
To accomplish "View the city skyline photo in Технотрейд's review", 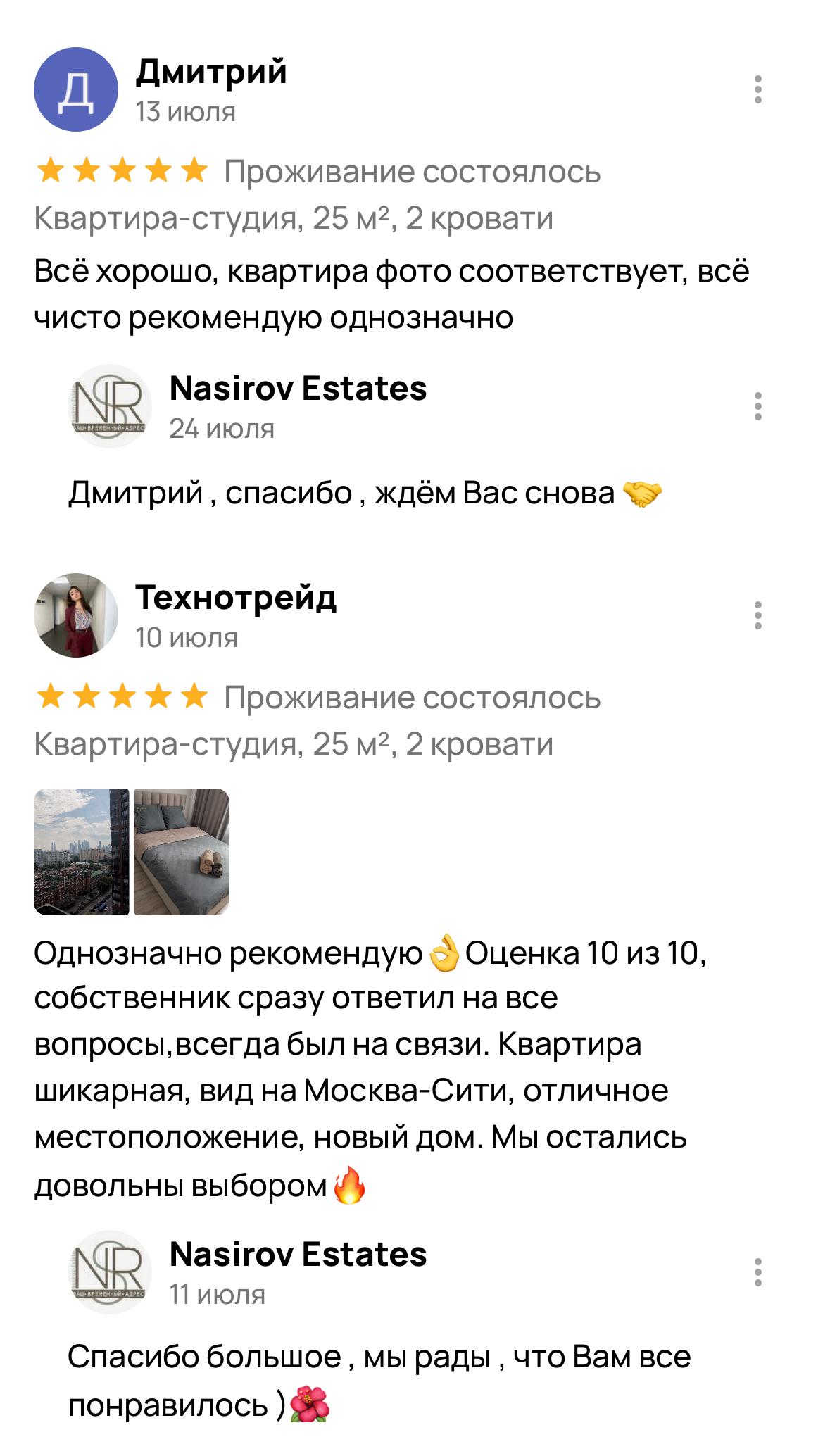I will click(82, 852).
